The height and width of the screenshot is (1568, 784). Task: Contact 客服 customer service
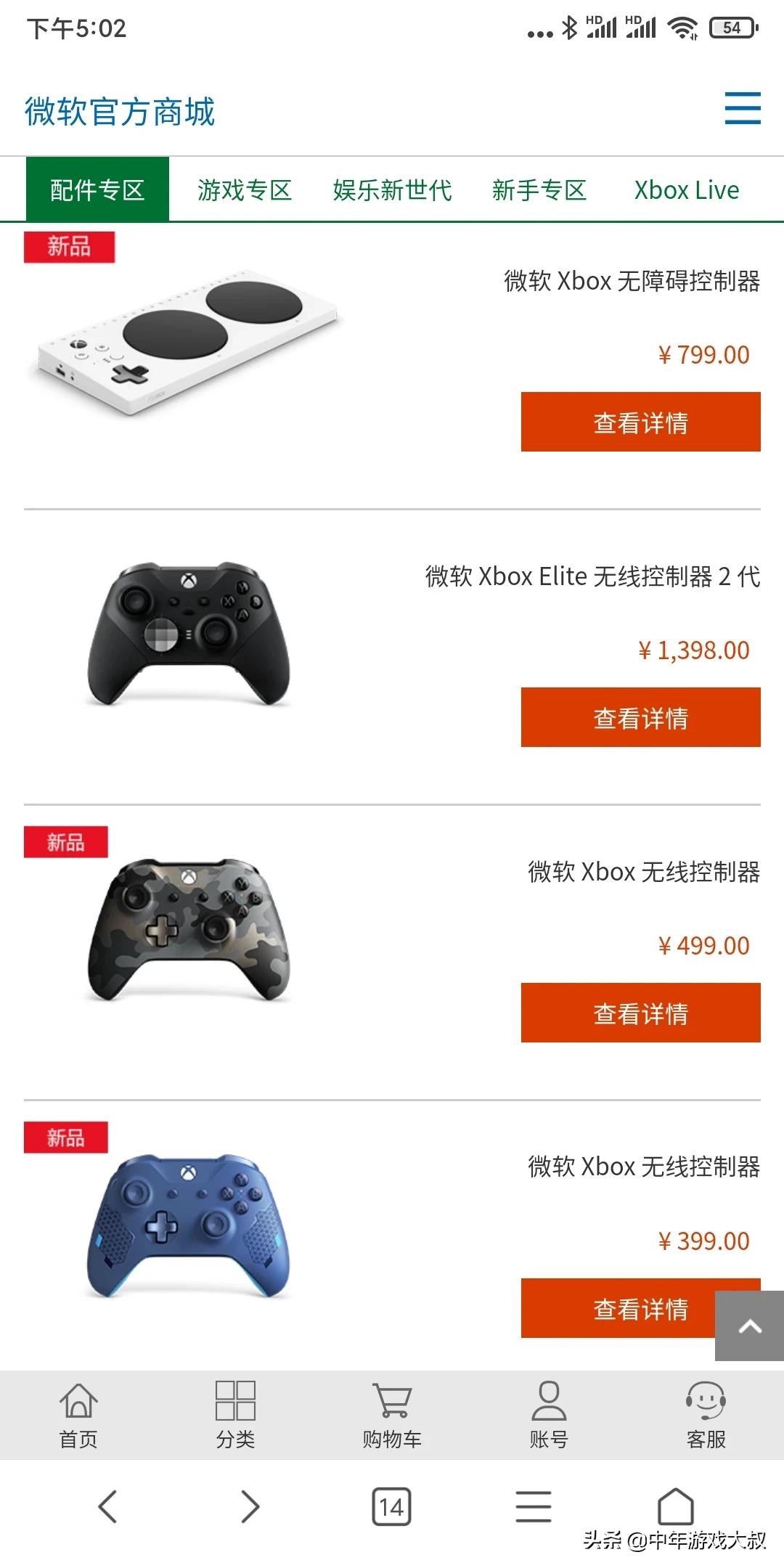(x=706, y=1415)
